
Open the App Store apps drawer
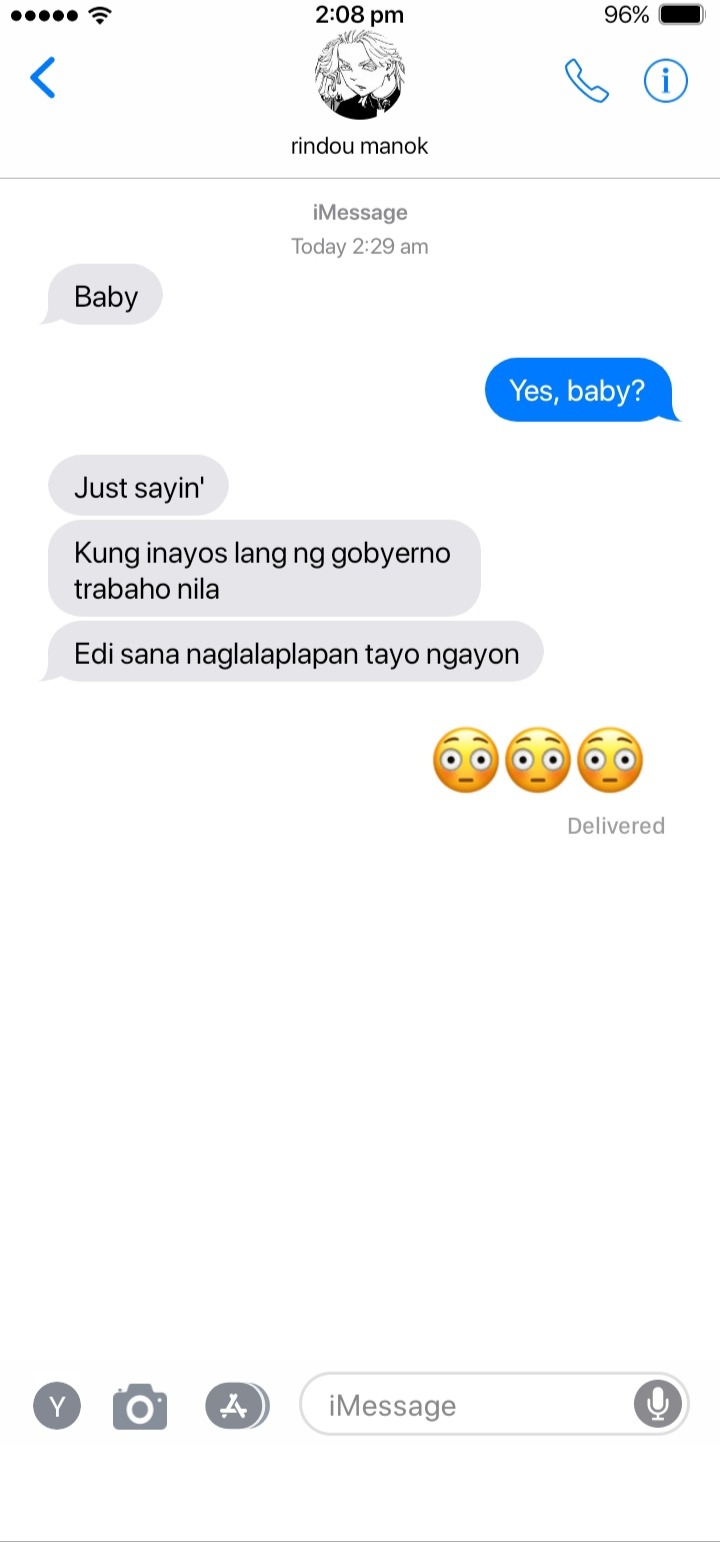click(236, 1406)
